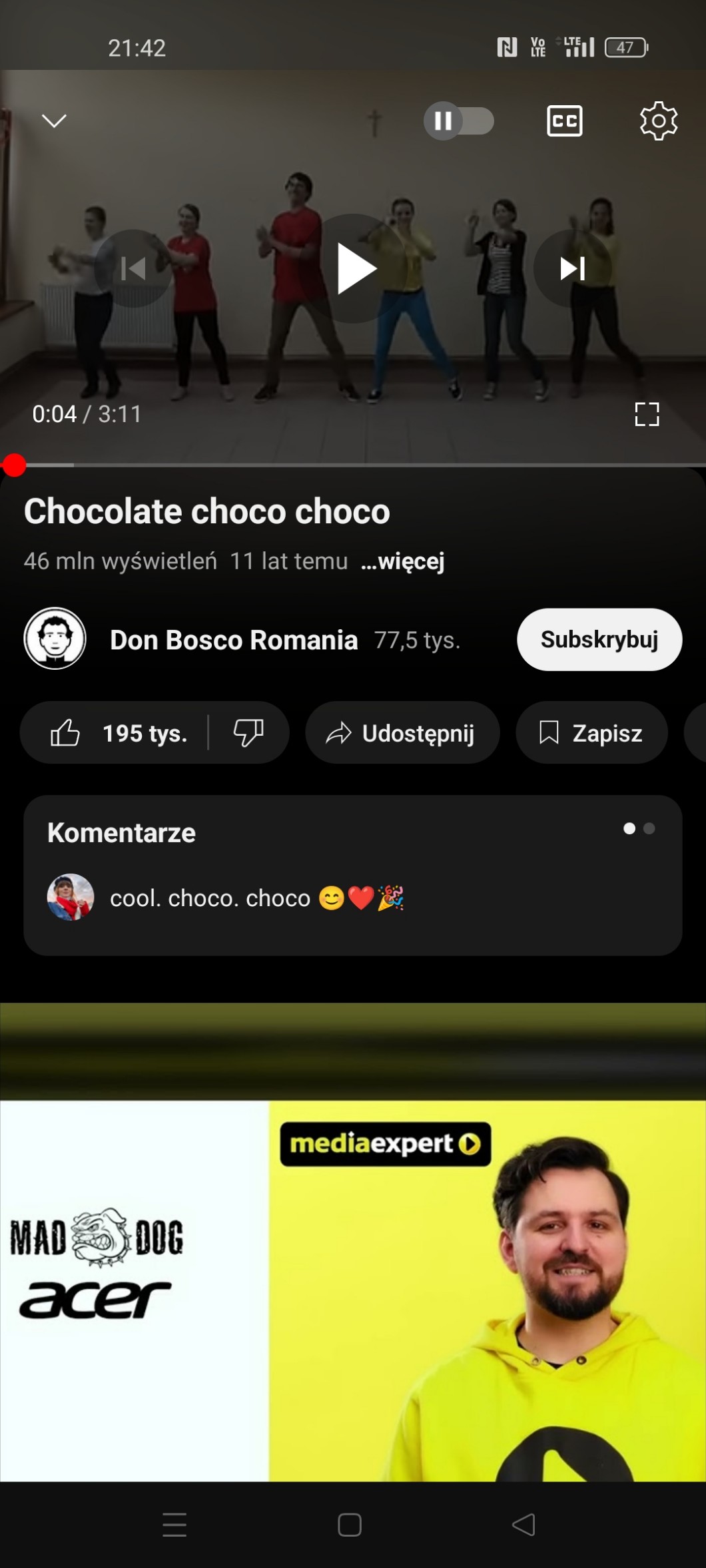Tap the video progress bar scrubber
Screen dimensions: 706x1568
(14, 465)
